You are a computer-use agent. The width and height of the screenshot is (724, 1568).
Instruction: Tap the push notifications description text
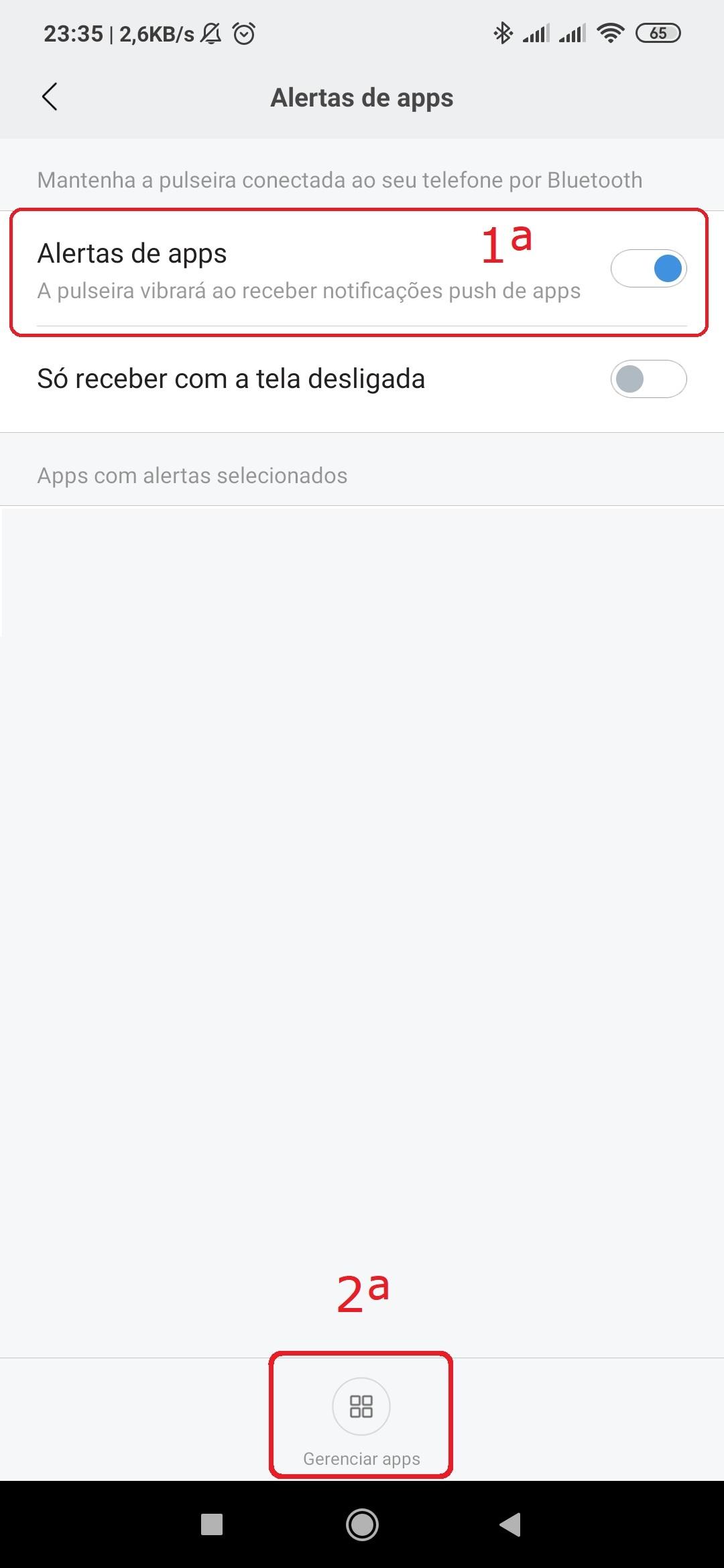308,290
